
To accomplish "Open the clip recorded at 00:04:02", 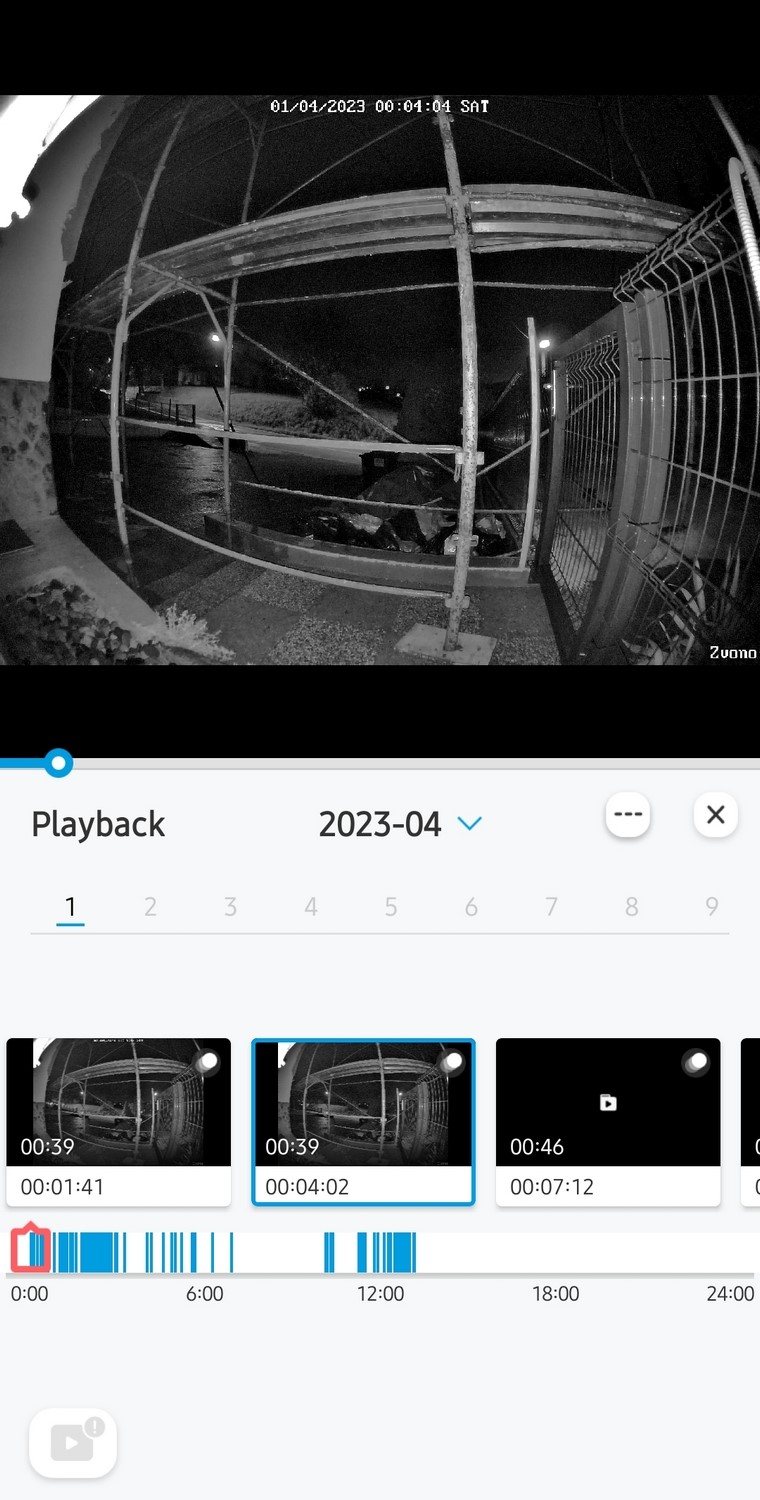I will click(363, 1122).
